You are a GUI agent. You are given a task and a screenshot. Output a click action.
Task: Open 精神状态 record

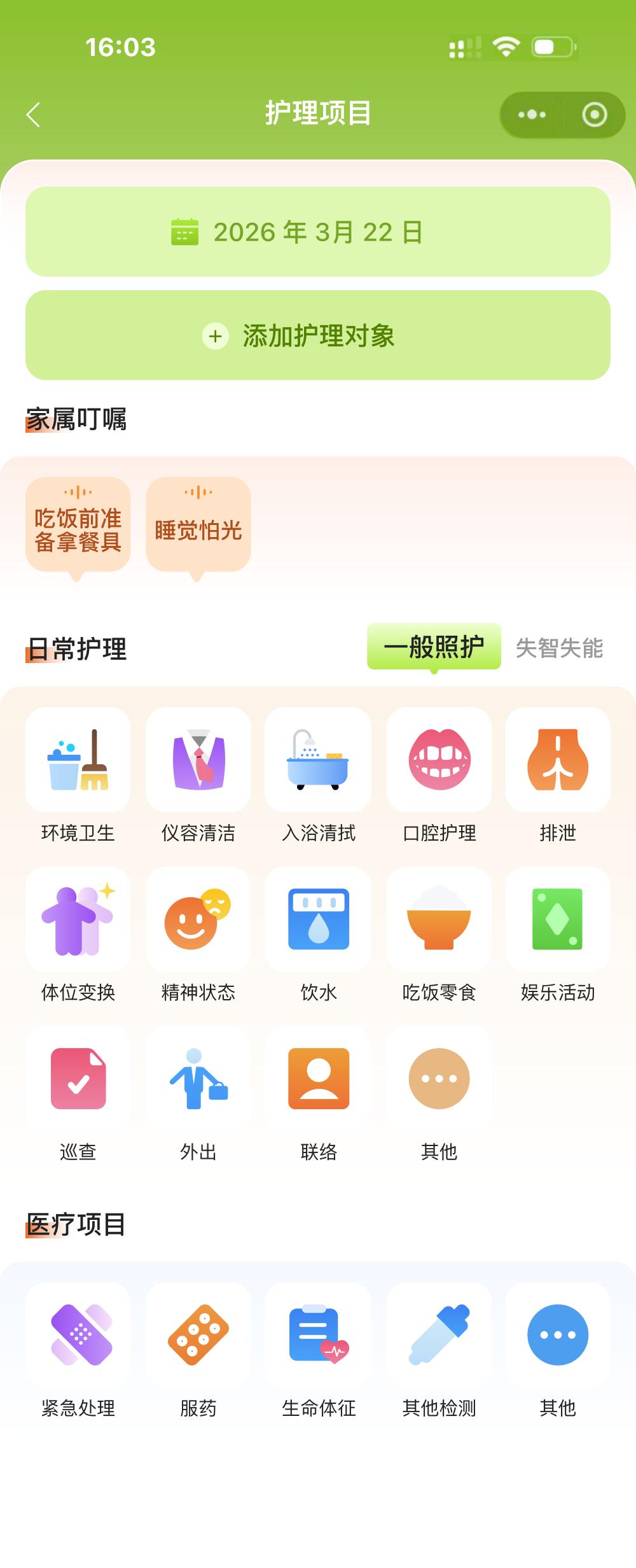coord(198,935)
